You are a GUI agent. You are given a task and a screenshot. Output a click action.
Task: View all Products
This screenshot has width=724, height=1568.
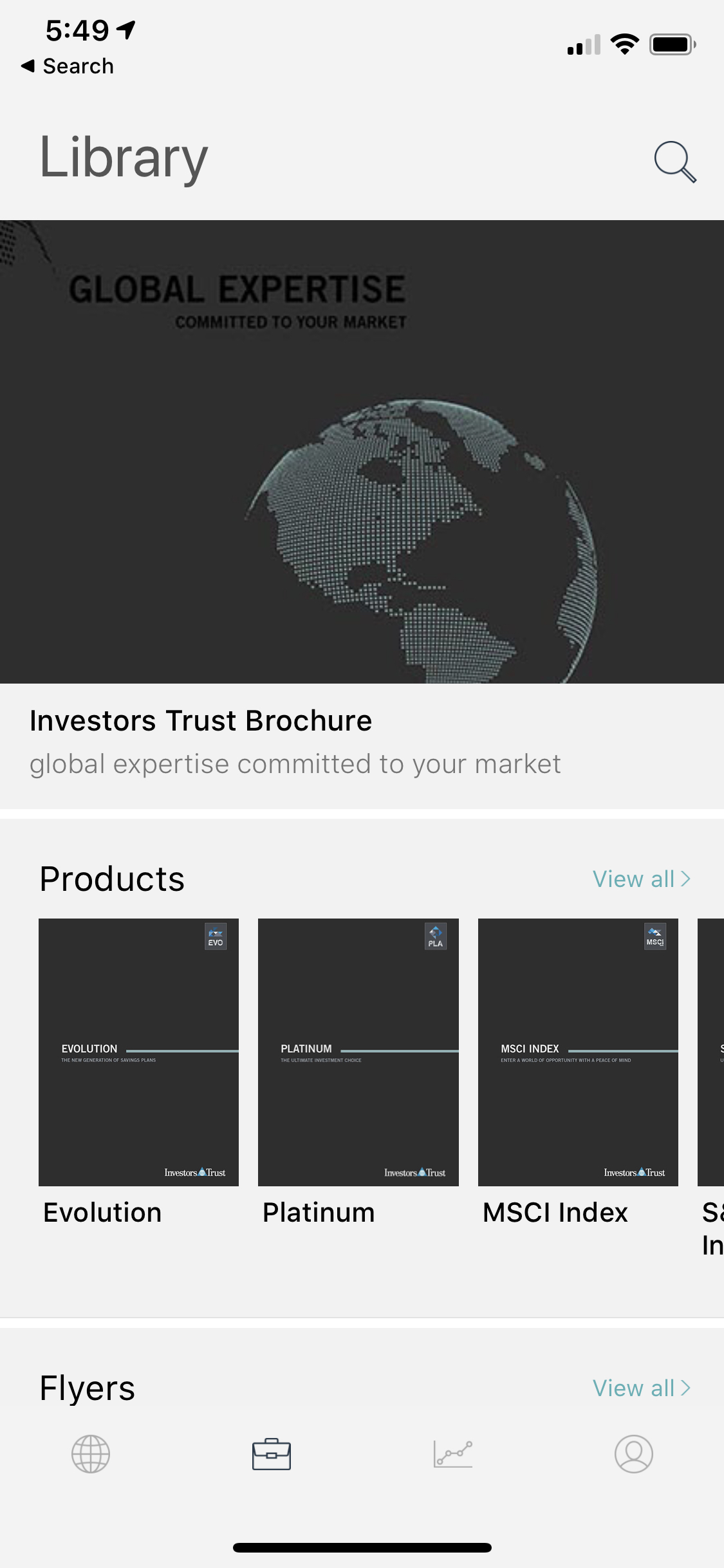pyautogui.click(x=641, y=879)
